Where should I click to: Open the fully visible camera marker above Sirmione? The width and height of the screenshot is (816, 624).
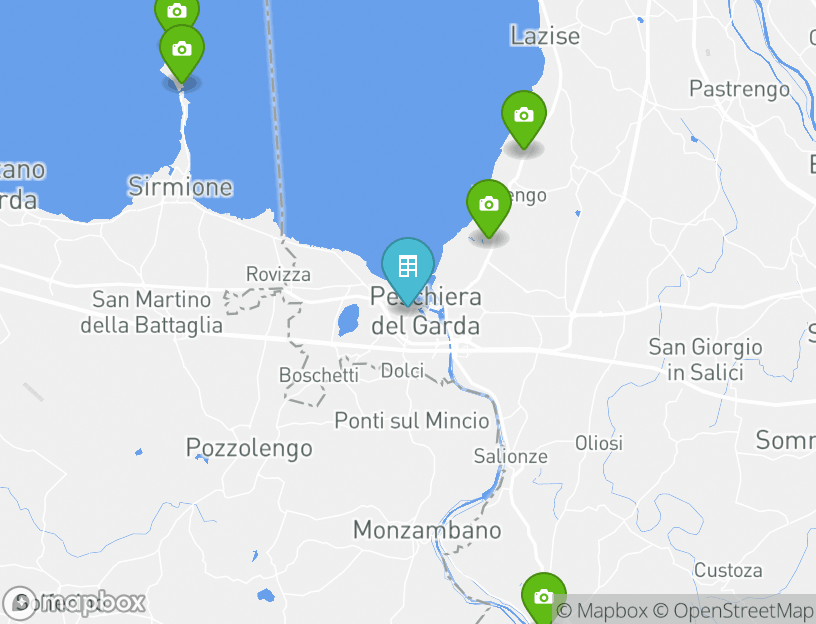[x=182, y=50]
